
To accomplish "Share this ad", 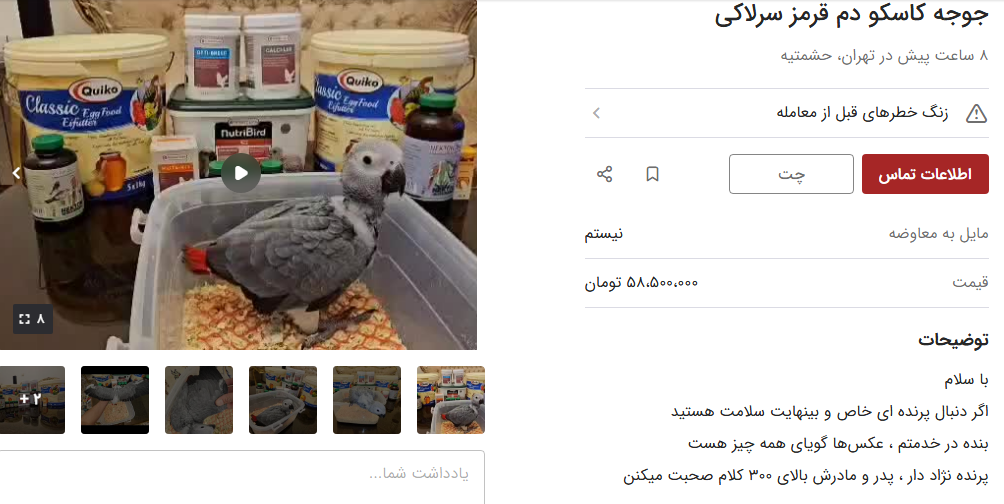I will (x=604, y=174).
